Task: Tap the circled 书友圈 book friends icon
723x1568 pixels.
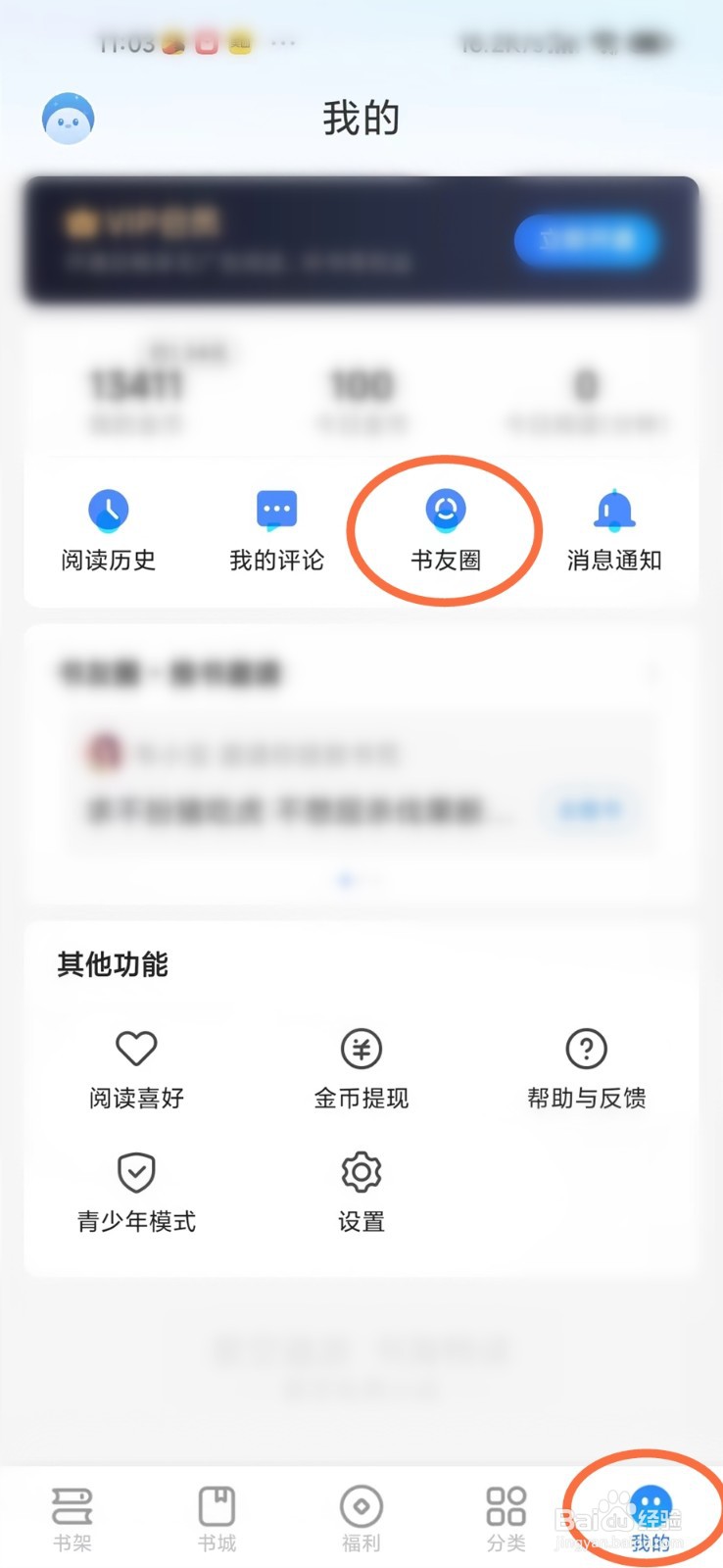Action: pyautogui.click(x=446, y=510)
